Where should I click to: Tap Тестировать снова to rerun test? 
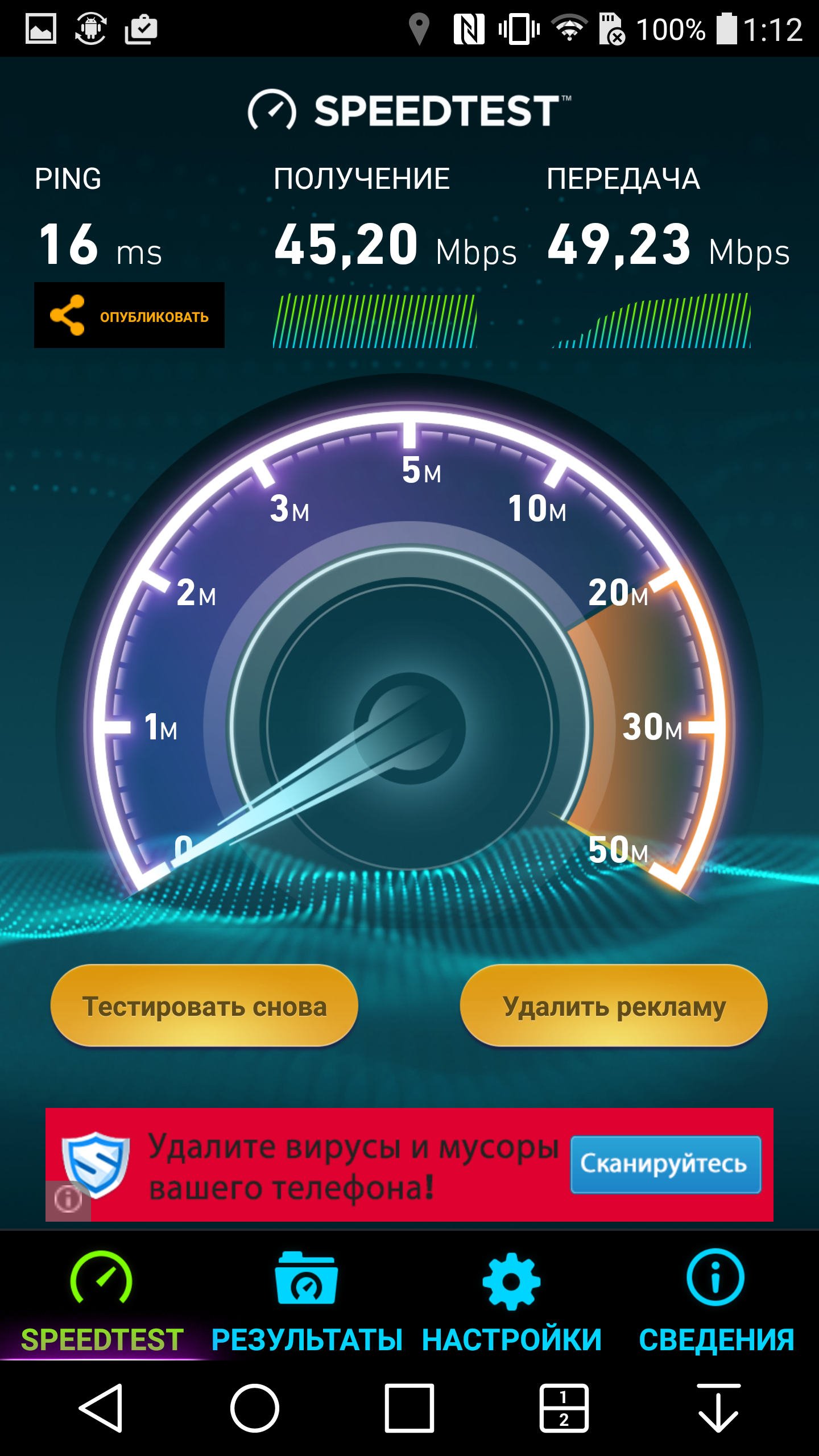point(204,1006)
